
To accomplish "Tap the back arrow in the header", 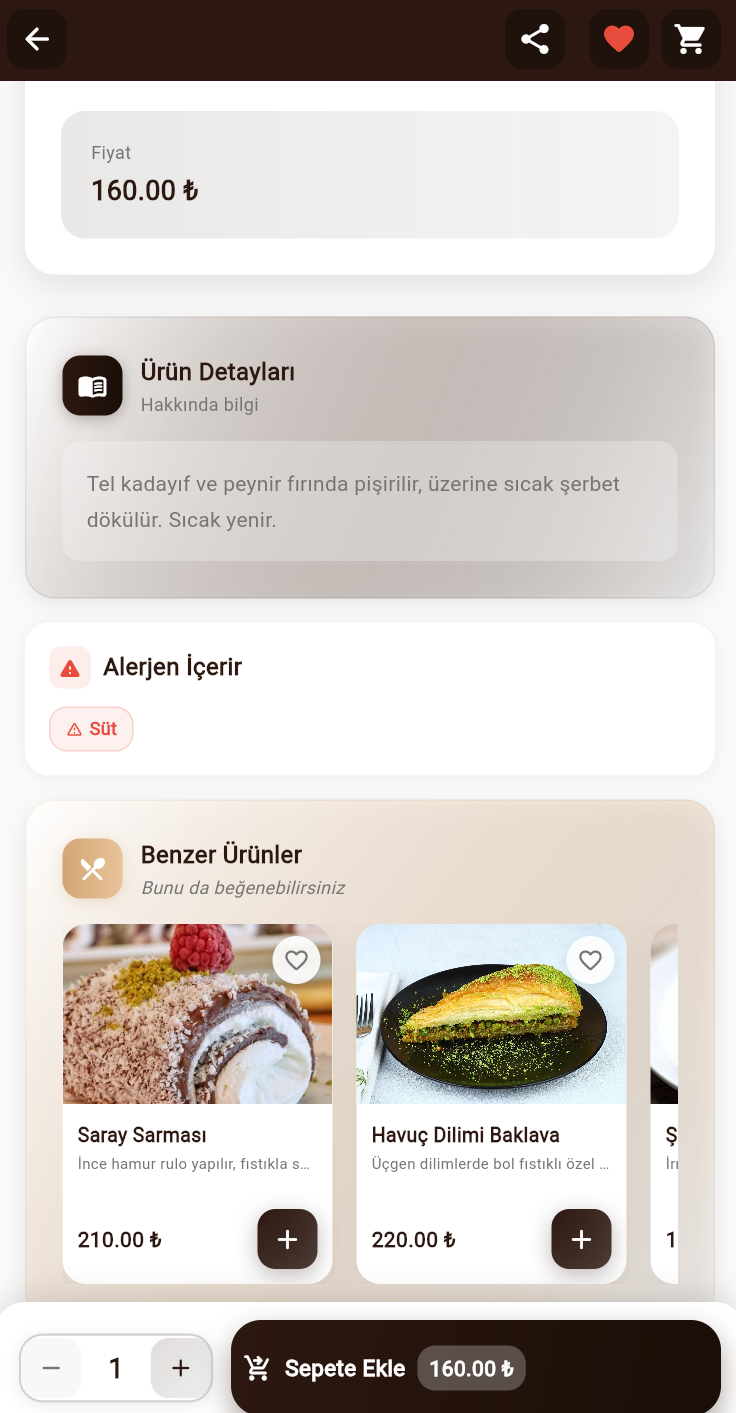I will point(36,38).
